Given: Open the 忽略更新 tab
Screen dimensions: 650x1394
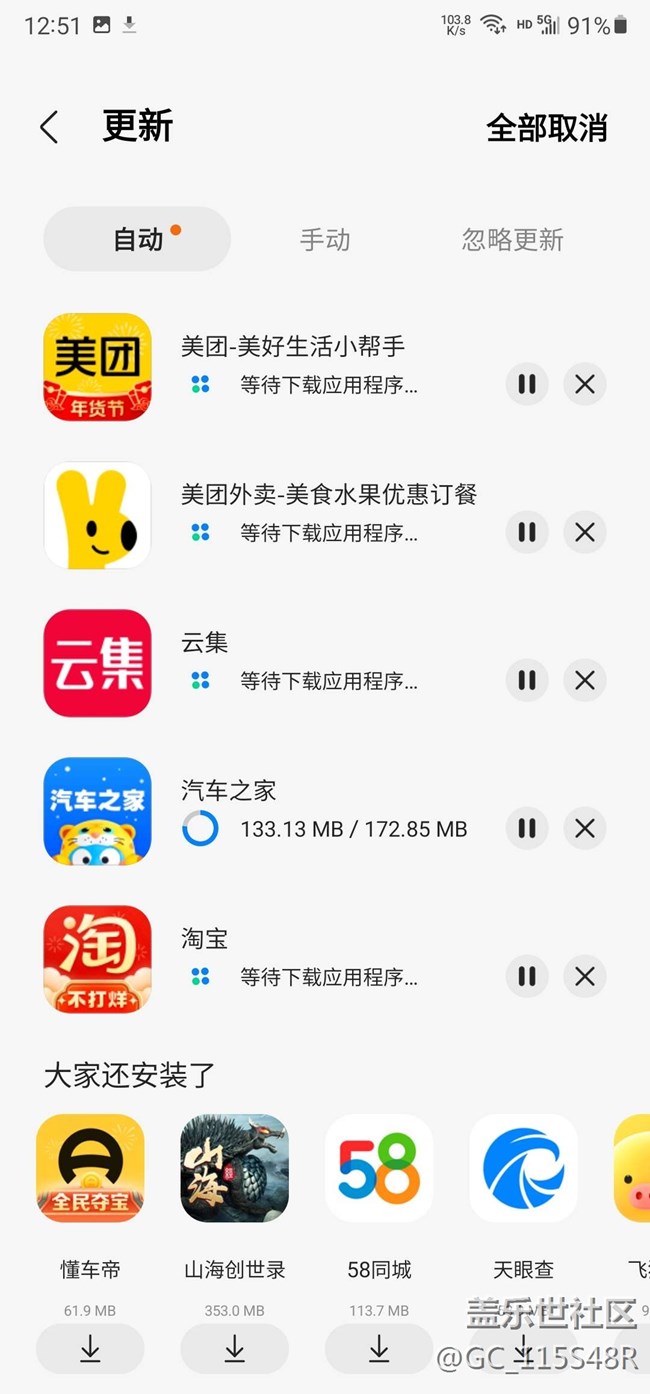Looking at the screenshot, I should point(512,240).
